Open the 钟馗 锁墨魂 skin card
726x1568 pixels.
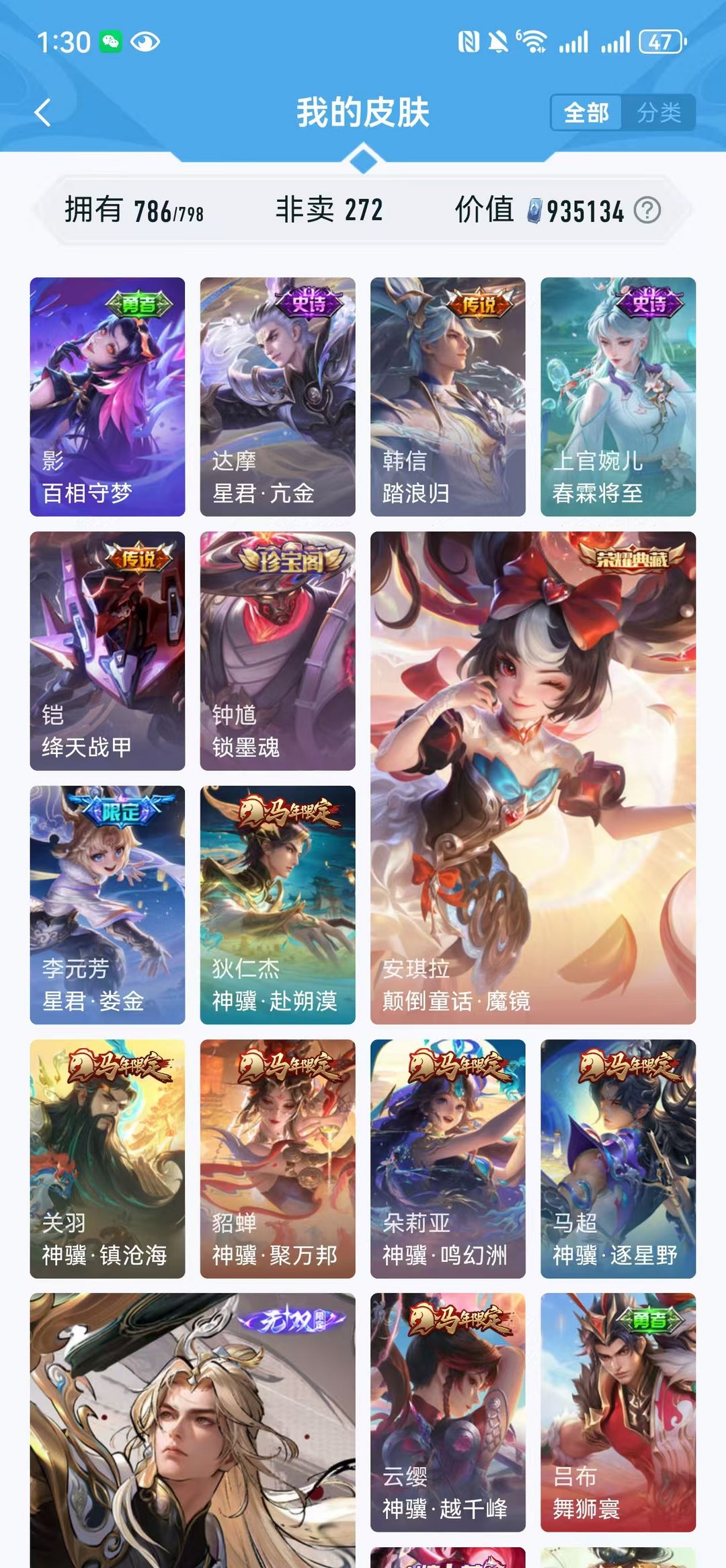pyautogui.click(x=278, y=650)
